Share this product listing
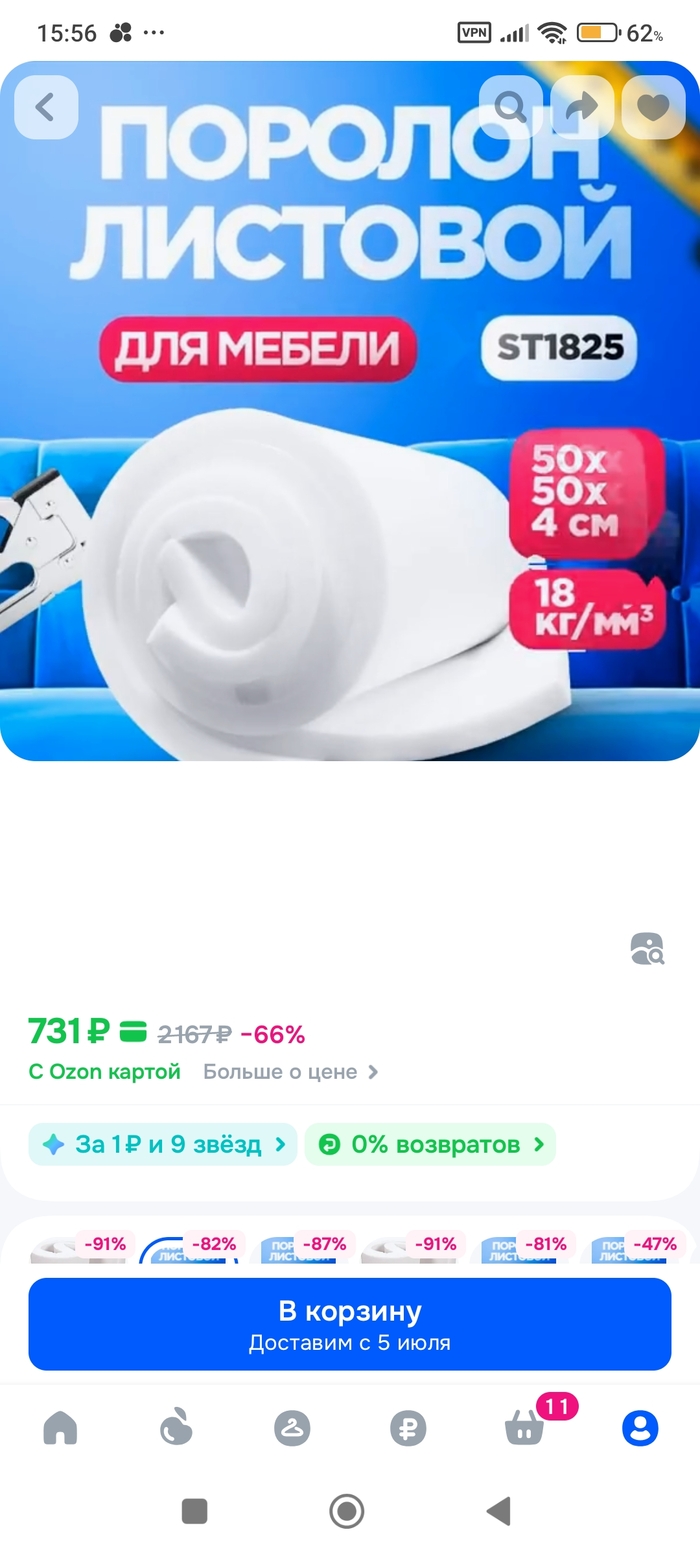700x1556 pixels. [x=582, y=107]
